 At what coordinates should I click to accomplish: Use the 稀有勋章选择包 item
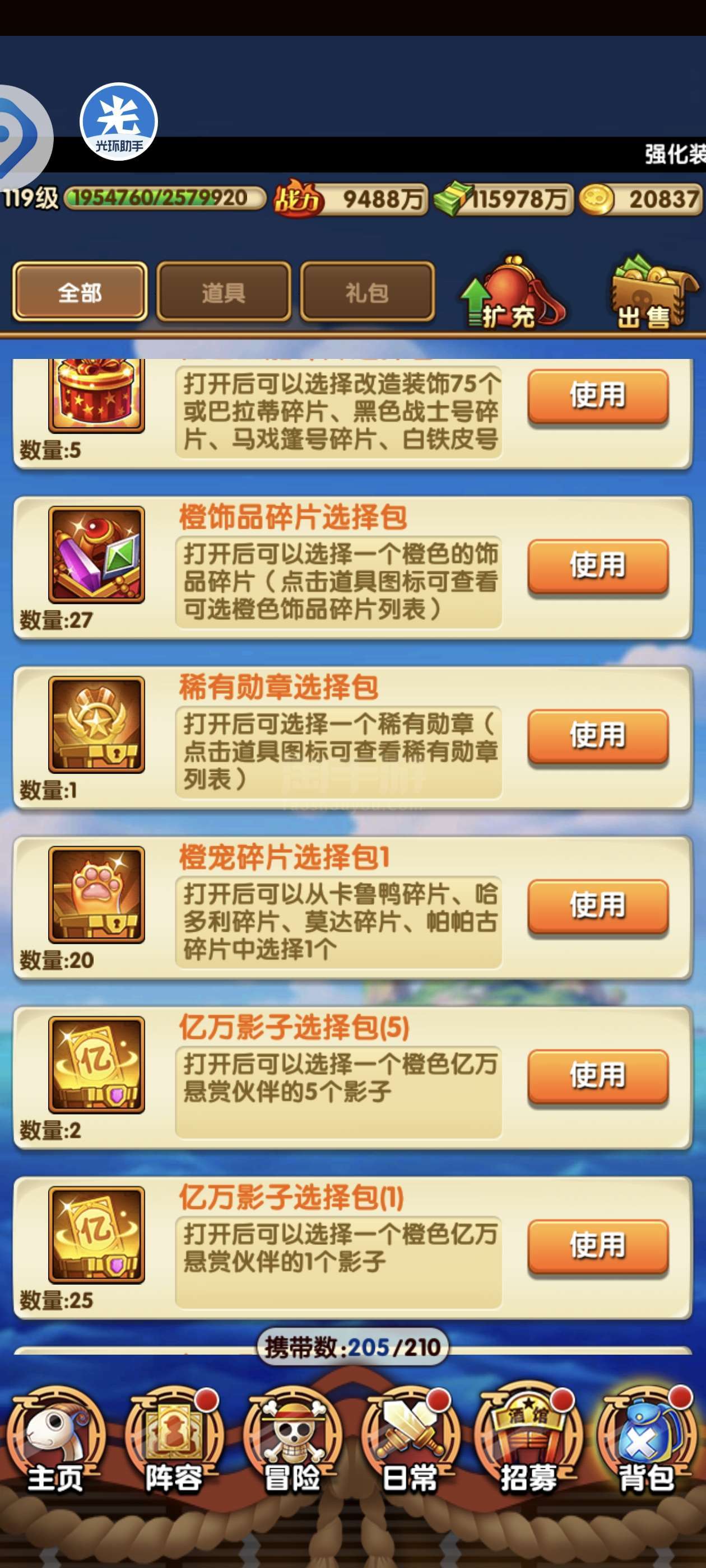point(597,735)
